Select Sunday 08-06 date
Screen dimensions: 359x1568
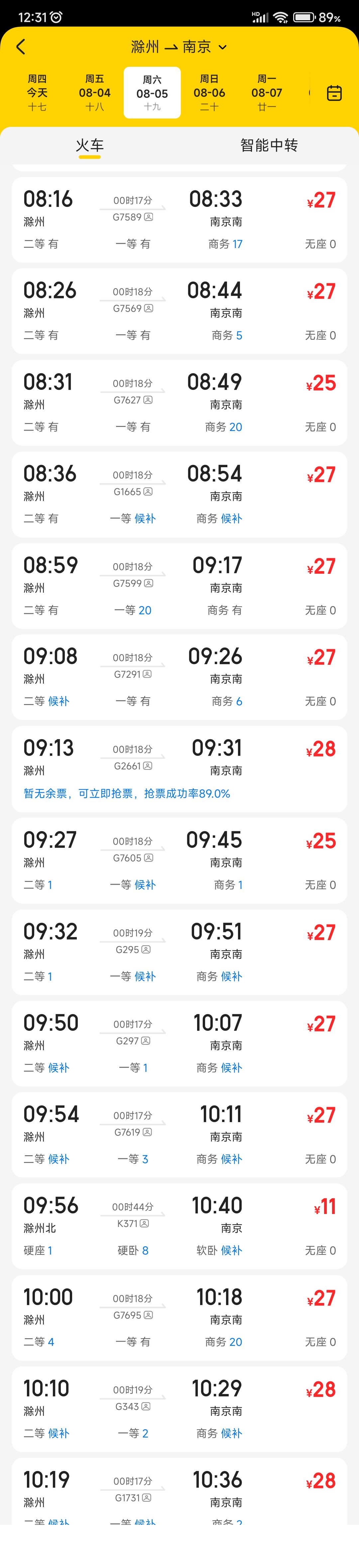coord(209,93)
